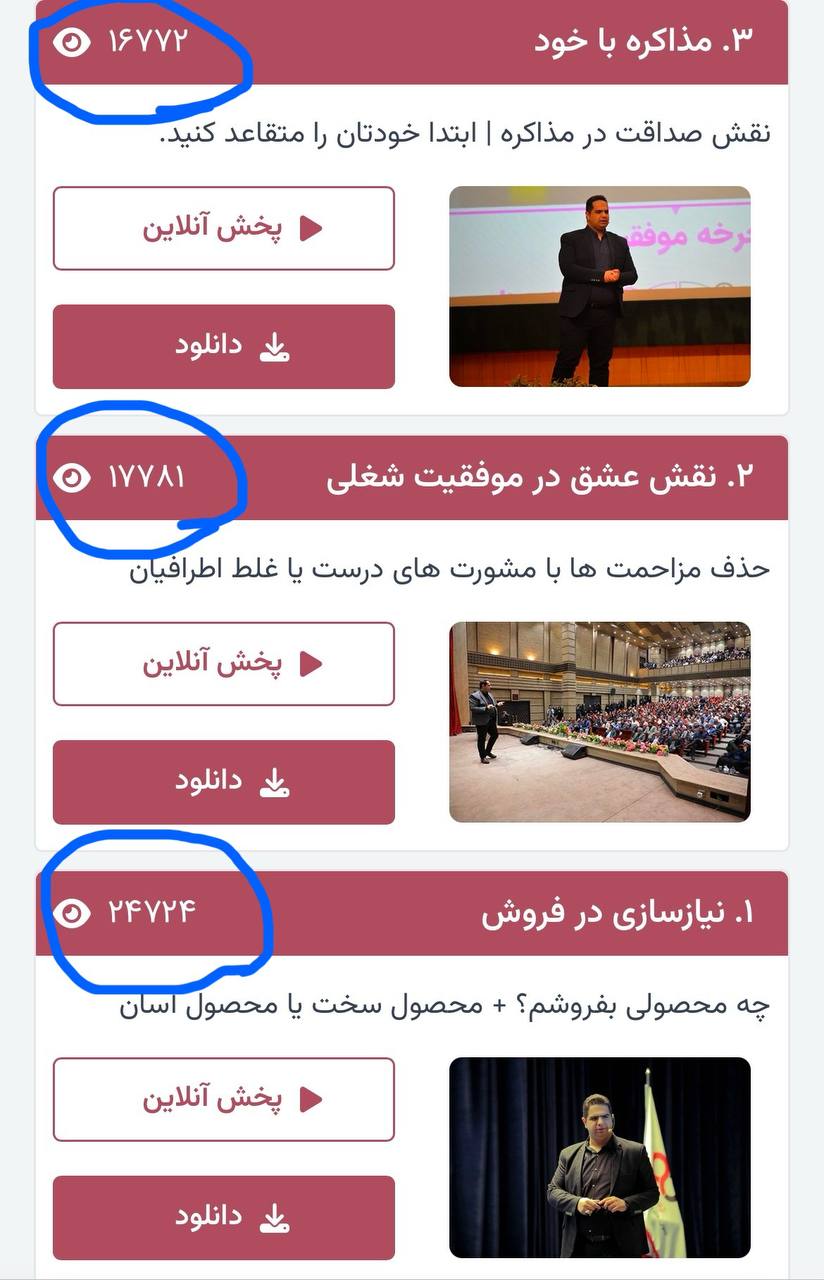
Task: Download the نیازسازی در فروش episode
Action: [x=224, y=1217]
